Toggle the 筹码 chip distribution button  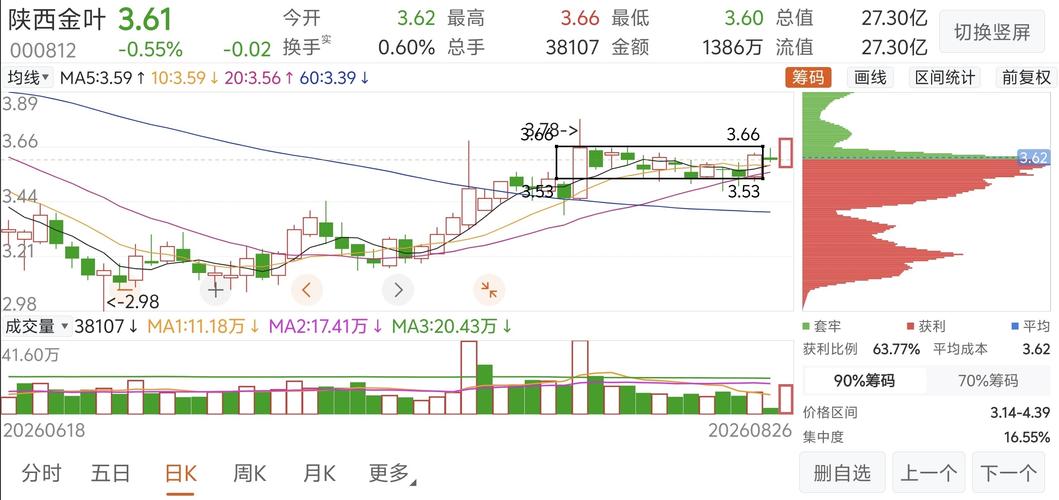(808, 78)
